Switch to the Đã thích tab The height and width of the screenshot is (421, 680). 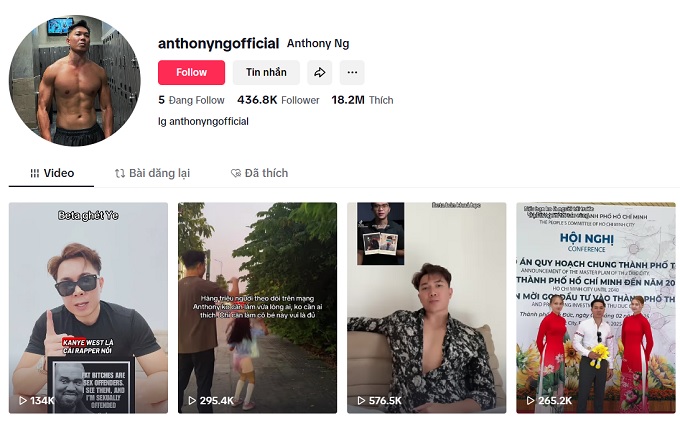coord(259,173)
